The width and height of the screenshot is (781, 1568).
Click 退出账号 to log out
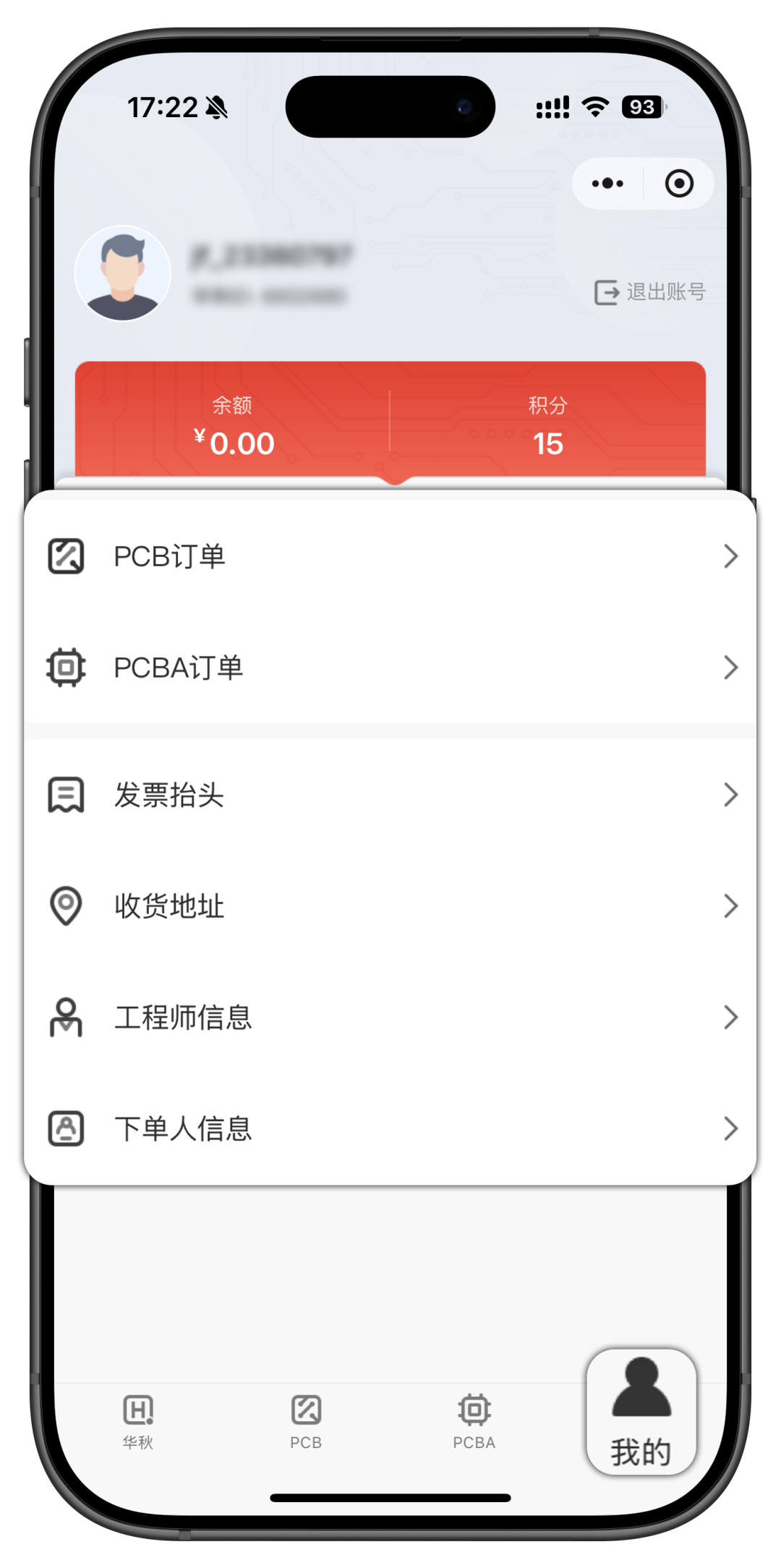point(650,291)
